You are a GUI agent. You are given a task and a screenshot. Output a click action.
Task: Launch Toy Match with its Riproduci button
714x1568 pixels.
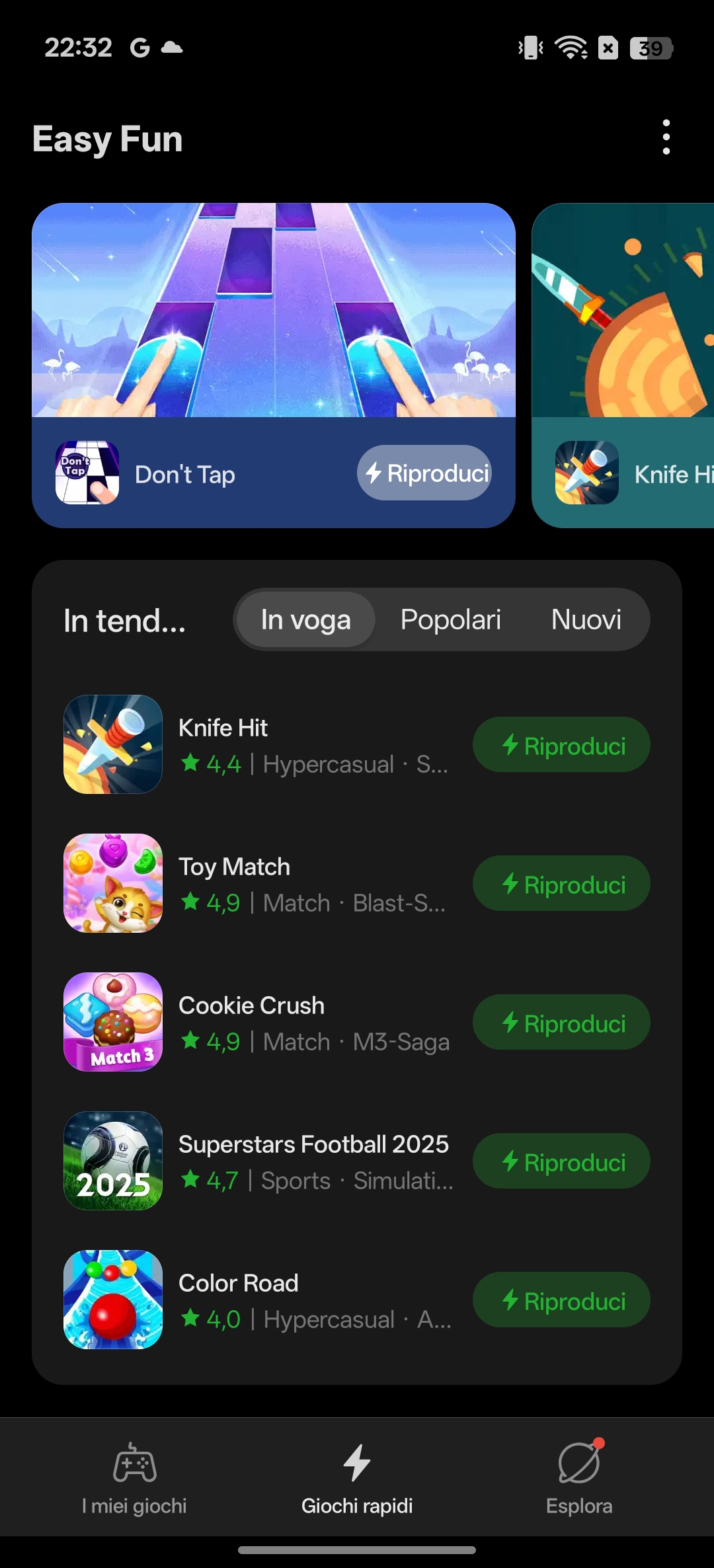[561, 884]
